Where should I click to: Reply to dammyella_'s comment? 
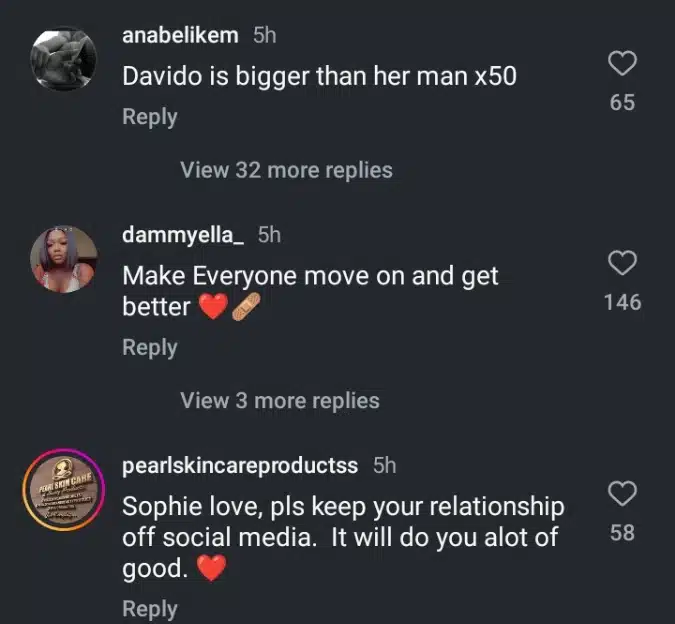tap(149, 347)
